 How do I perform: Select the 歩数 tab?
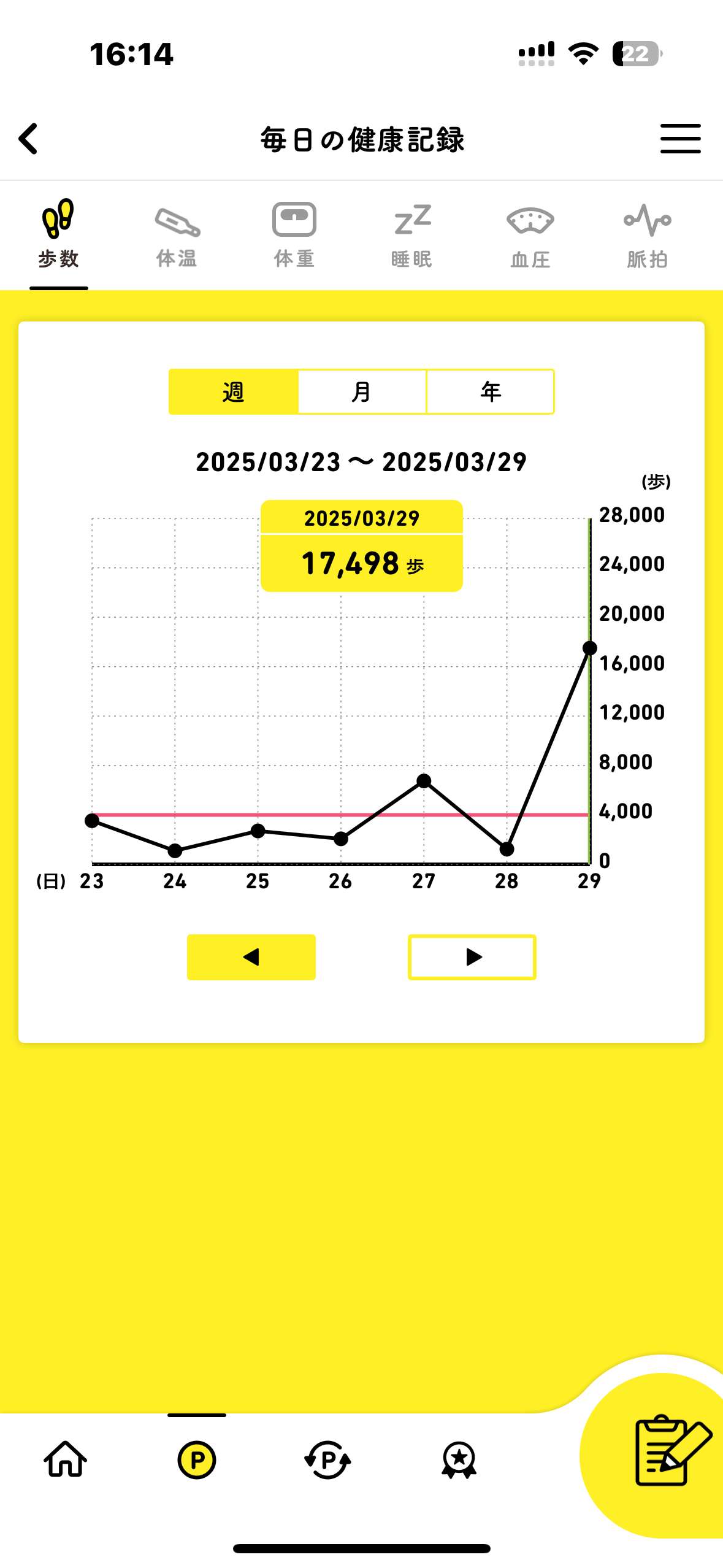(59, 237)
